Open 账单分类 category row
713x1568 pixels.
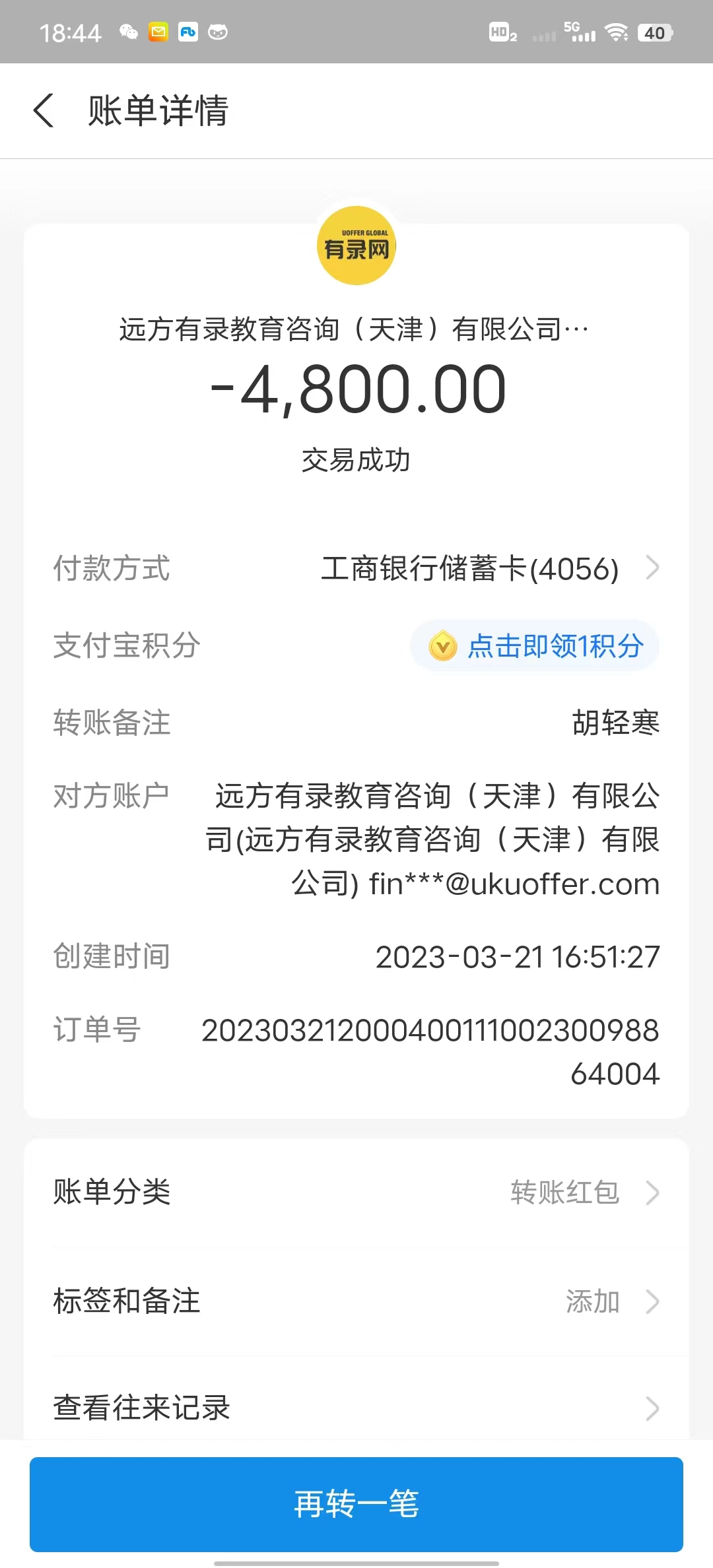tap(356, 1192)
